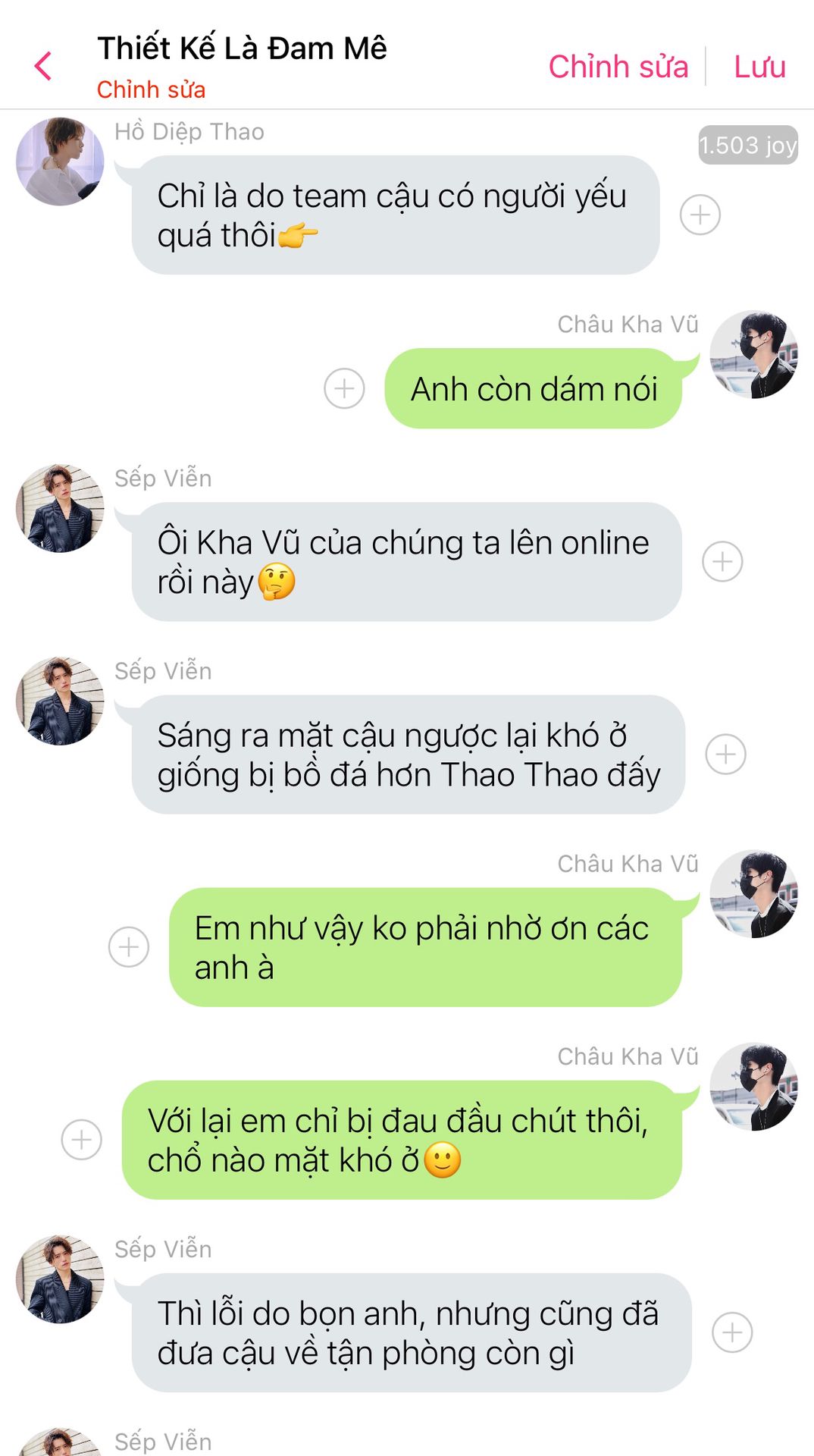Tap plus beside "Anh còn dám nói" message
This screenshot has height=1456, width=814.
(x=344, y=388)
